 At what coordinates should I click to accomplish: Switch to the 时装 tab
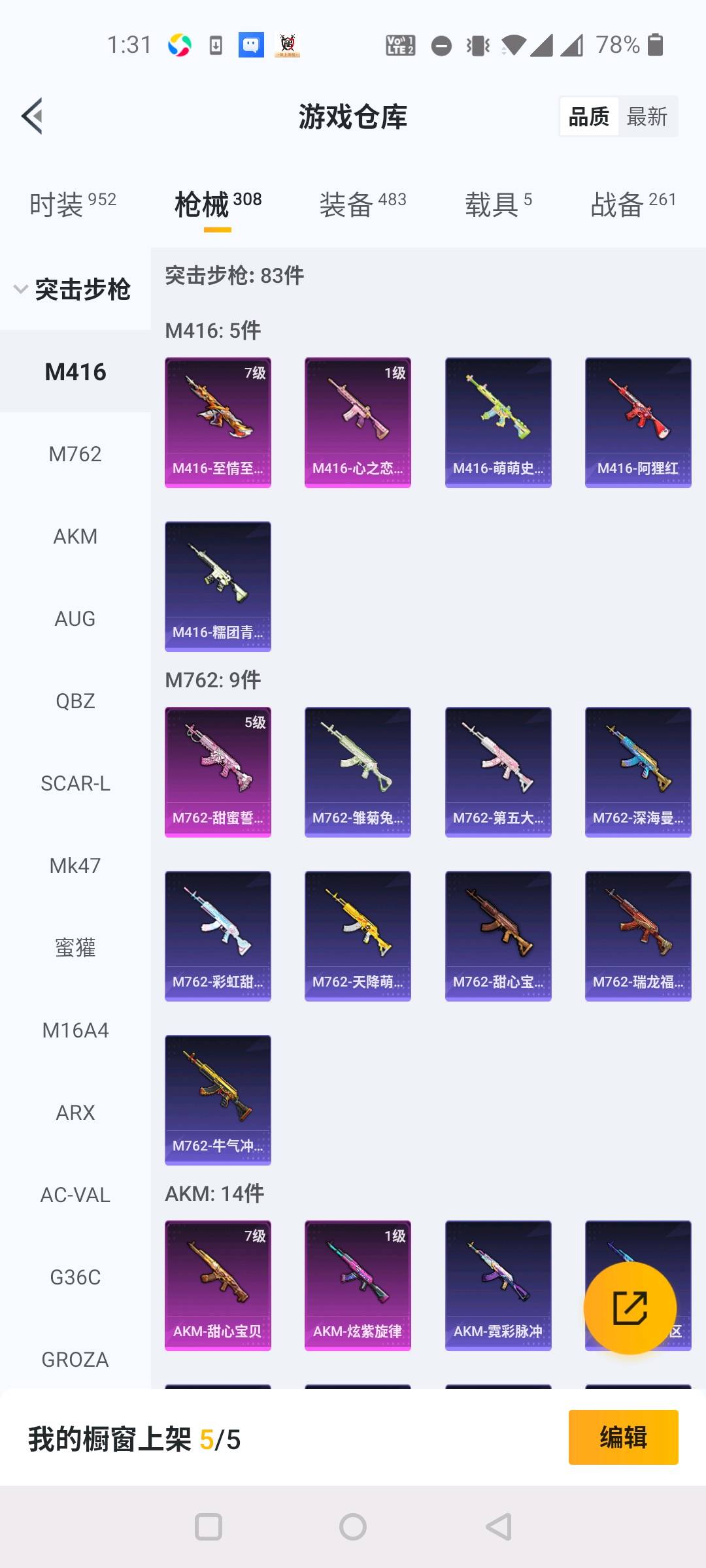(x=73, y=204)
